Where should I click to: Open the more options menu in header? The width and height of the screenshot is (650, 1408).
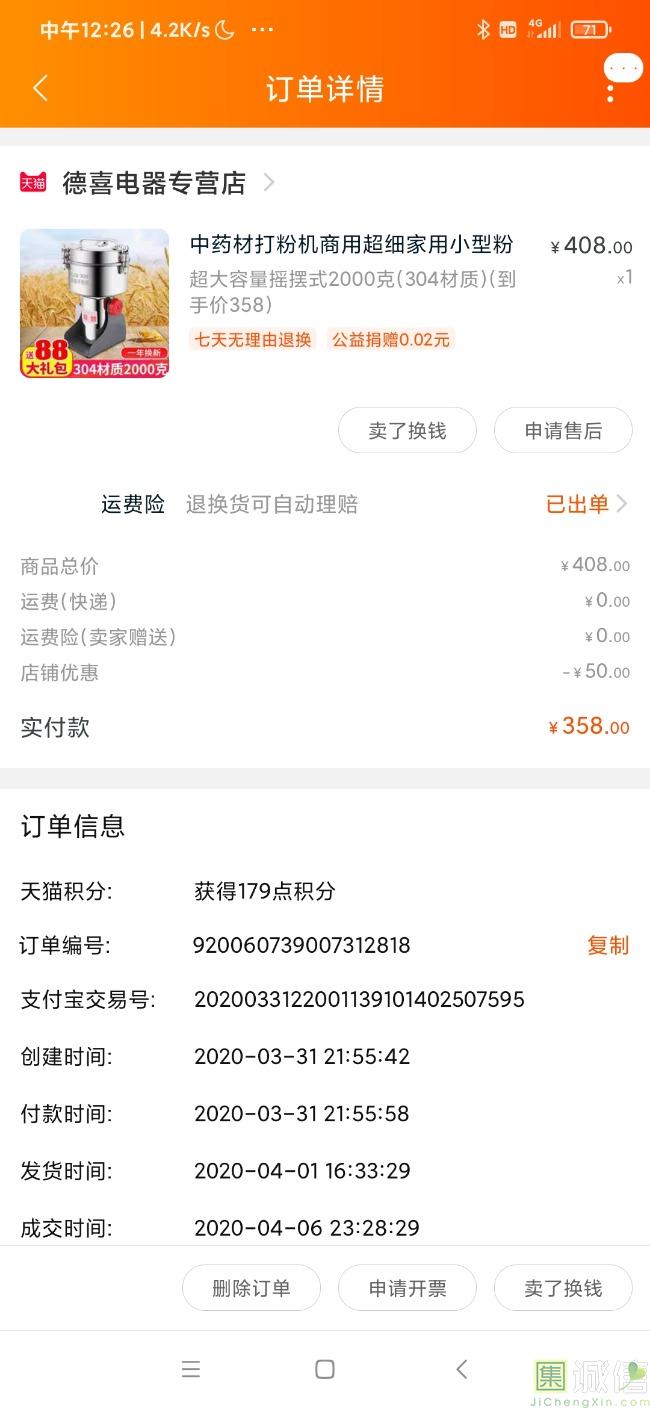[611, 88]
